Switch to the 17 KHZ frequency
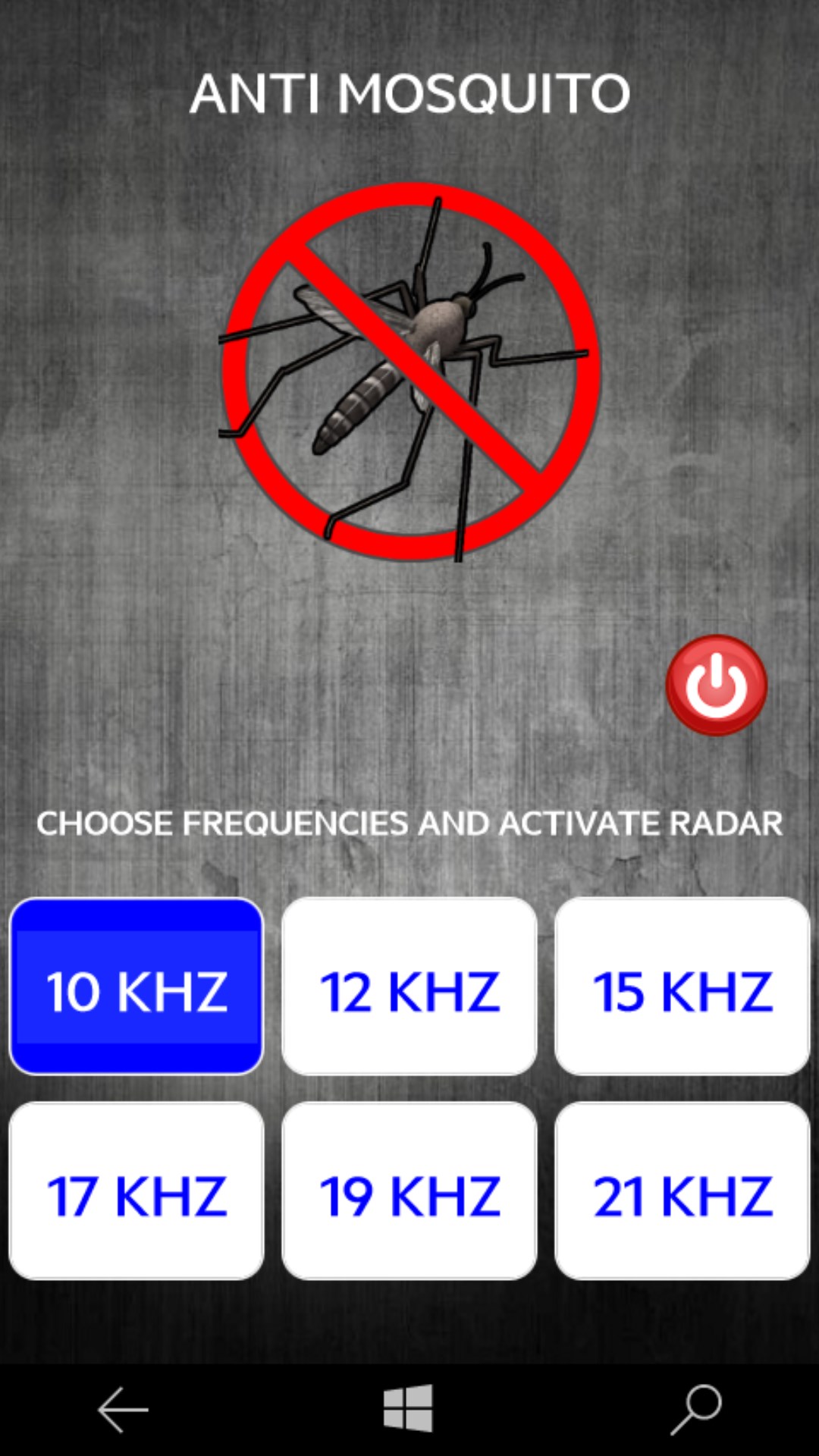The height and width of the screenshot is (1456, 819). pyautogui.click(x=136, y=1191)
